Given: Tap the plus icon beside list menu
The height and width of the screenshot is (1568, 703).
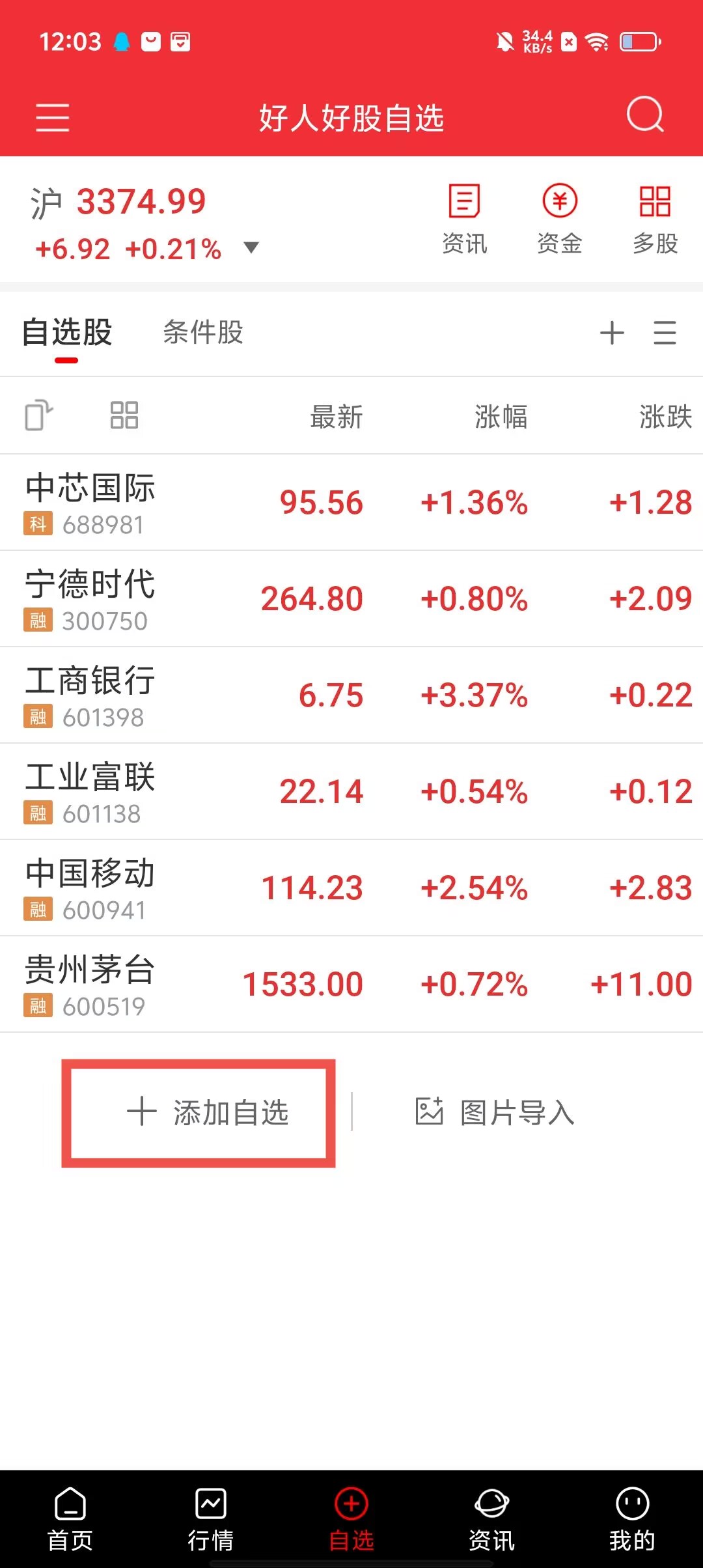Looking at the screenshot, I should point(612,333).
